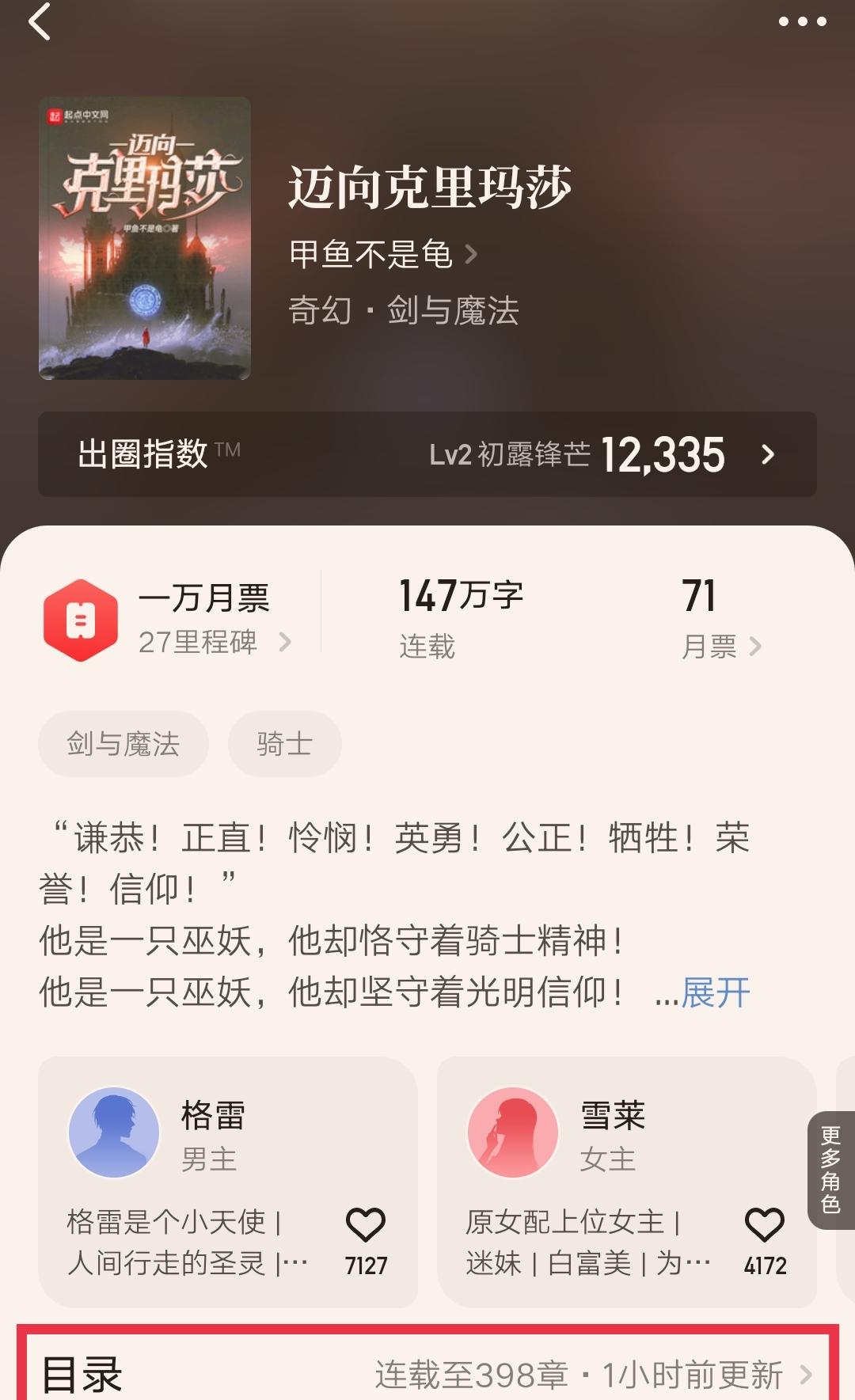Open the three-dot overflow menu
Screen dimensions: 855x1400
(802, 22)
